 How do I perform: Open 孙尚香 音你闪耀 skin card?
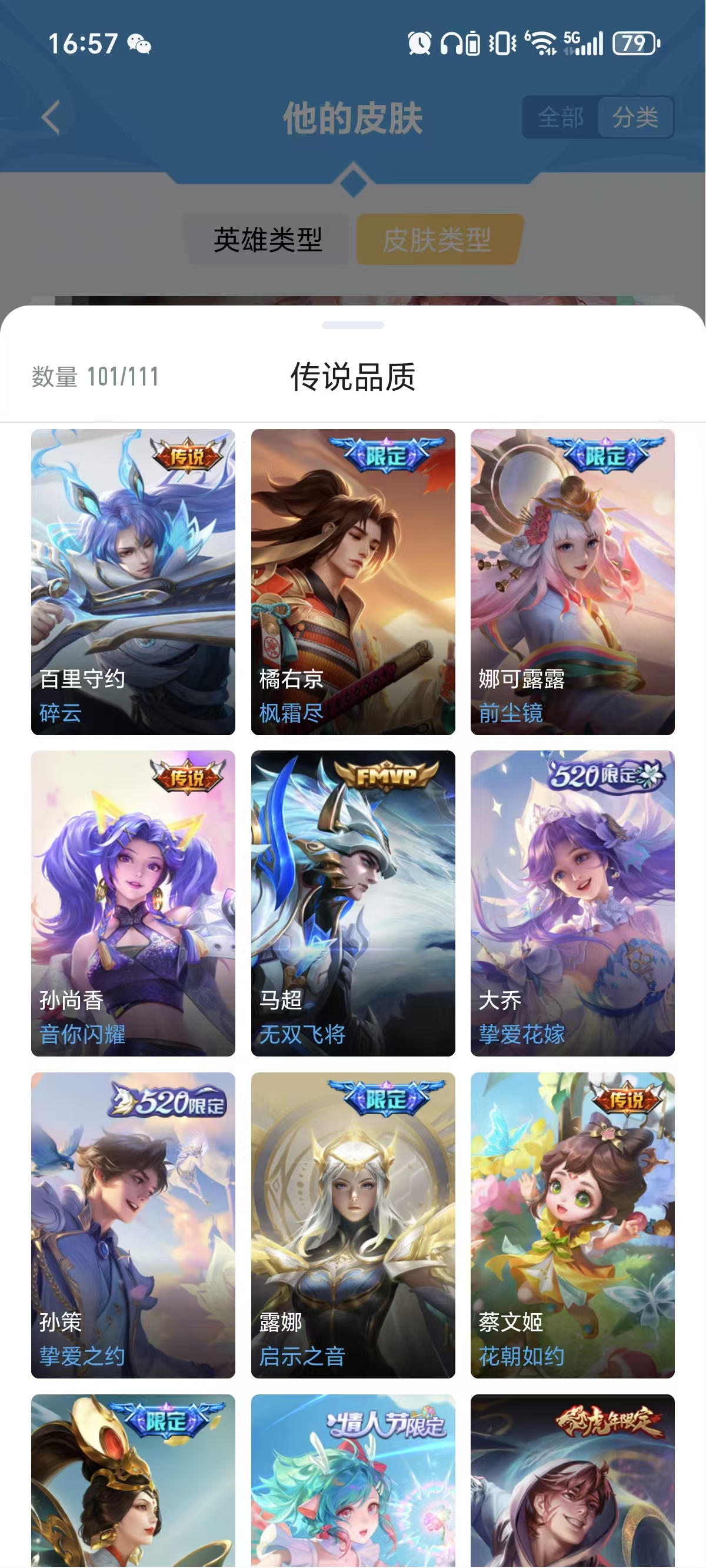coord(134,903)
